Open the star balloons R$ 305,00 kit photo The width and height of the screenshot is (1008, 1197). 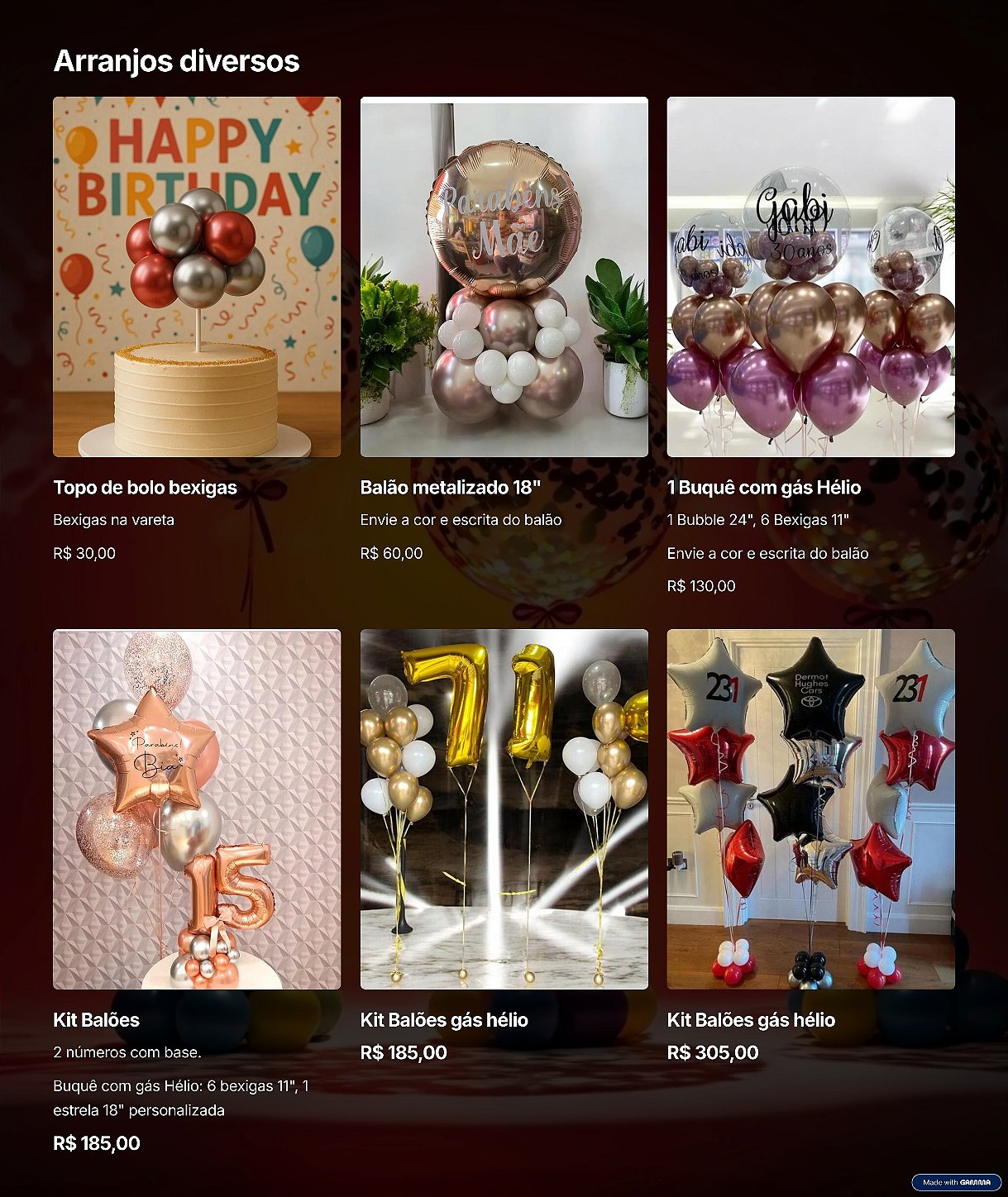[810, 809]
